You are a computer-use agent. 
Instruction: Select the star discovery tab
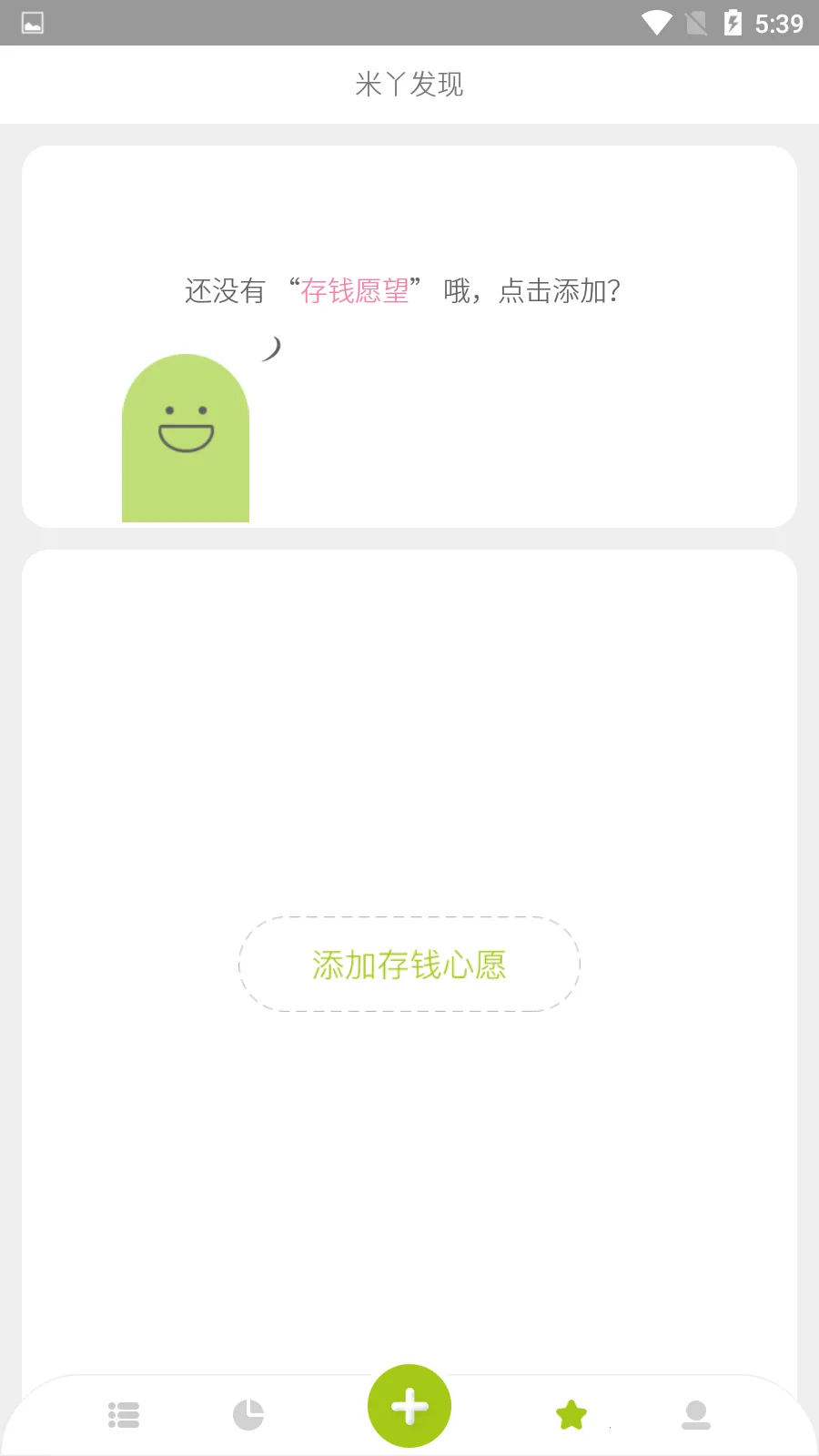click(571, 1415)
